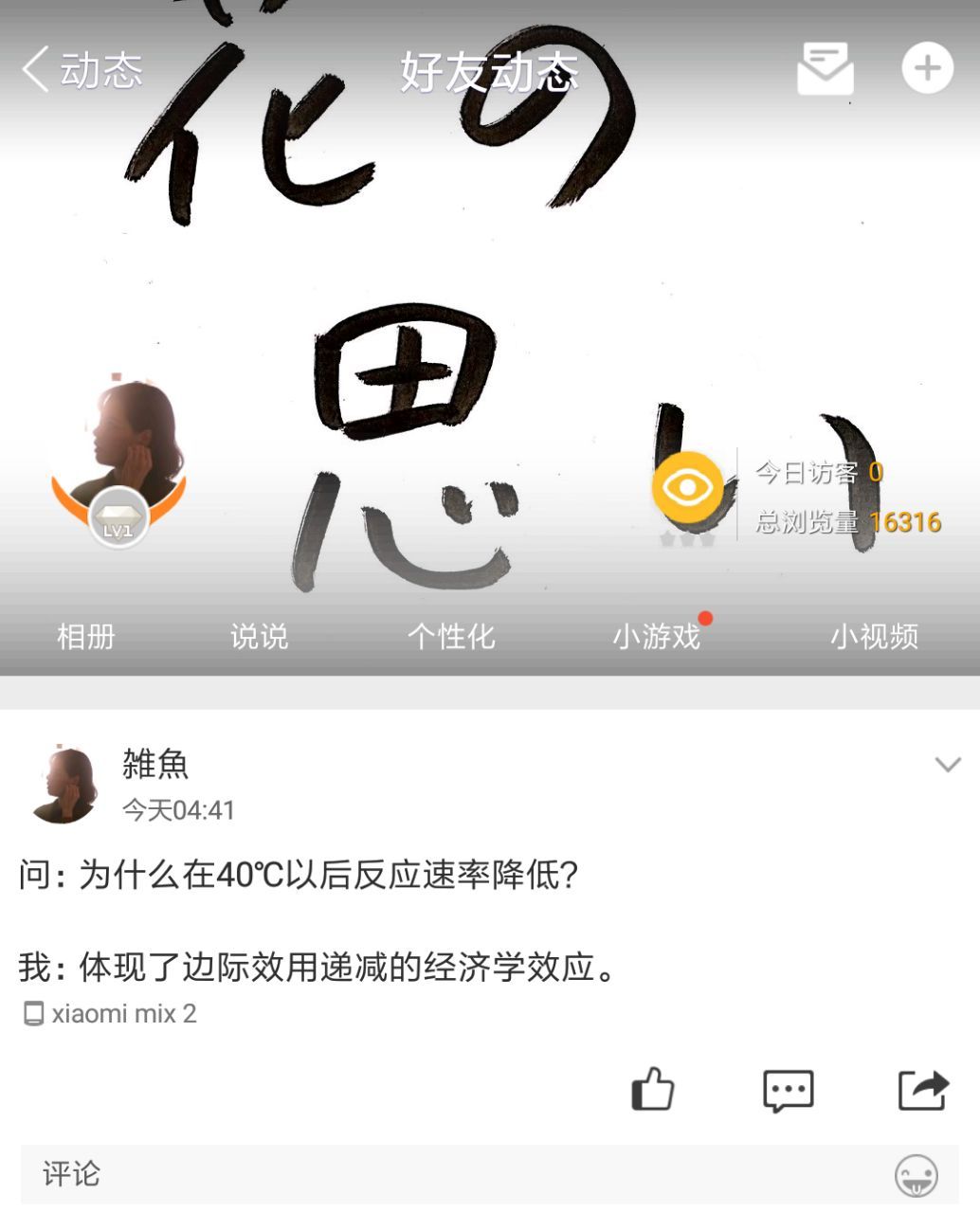The height and width of the screenshot is (1213, 980).
Task: Open emoji picker in comment box
Action: point(916,1176)
